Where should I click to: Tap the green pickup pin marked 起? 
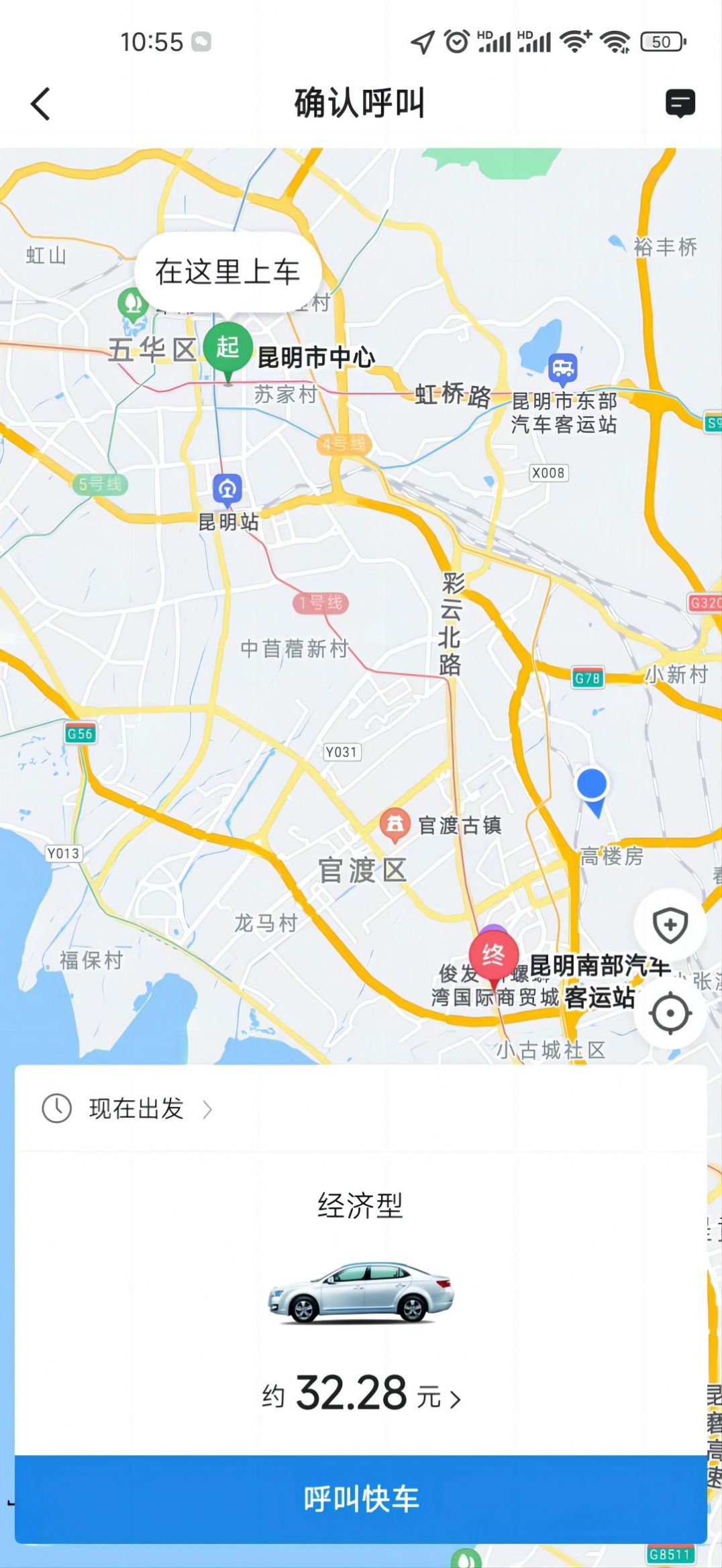(x=228, y=346)
